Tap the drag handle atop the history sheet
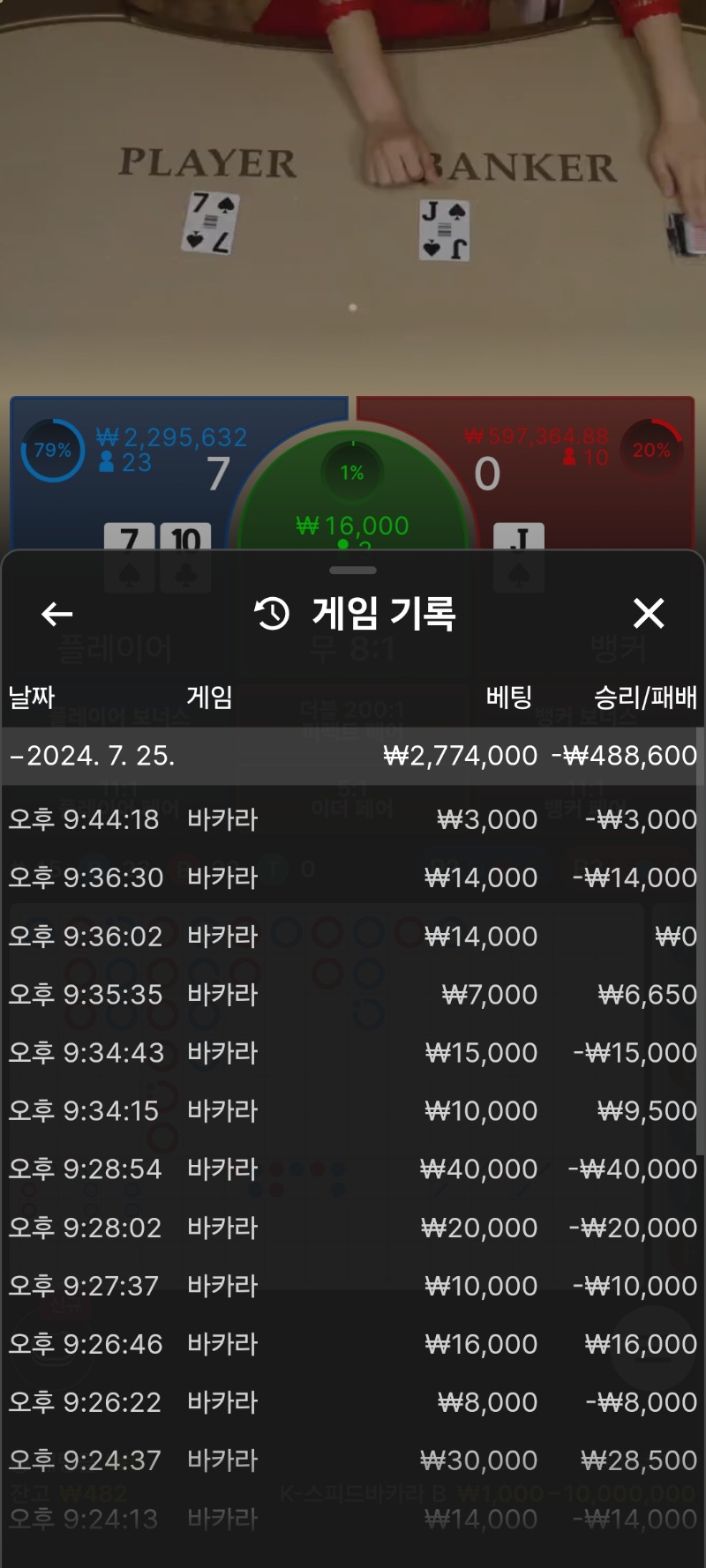The image size is (706, 1568). click(x=353, y=570)
